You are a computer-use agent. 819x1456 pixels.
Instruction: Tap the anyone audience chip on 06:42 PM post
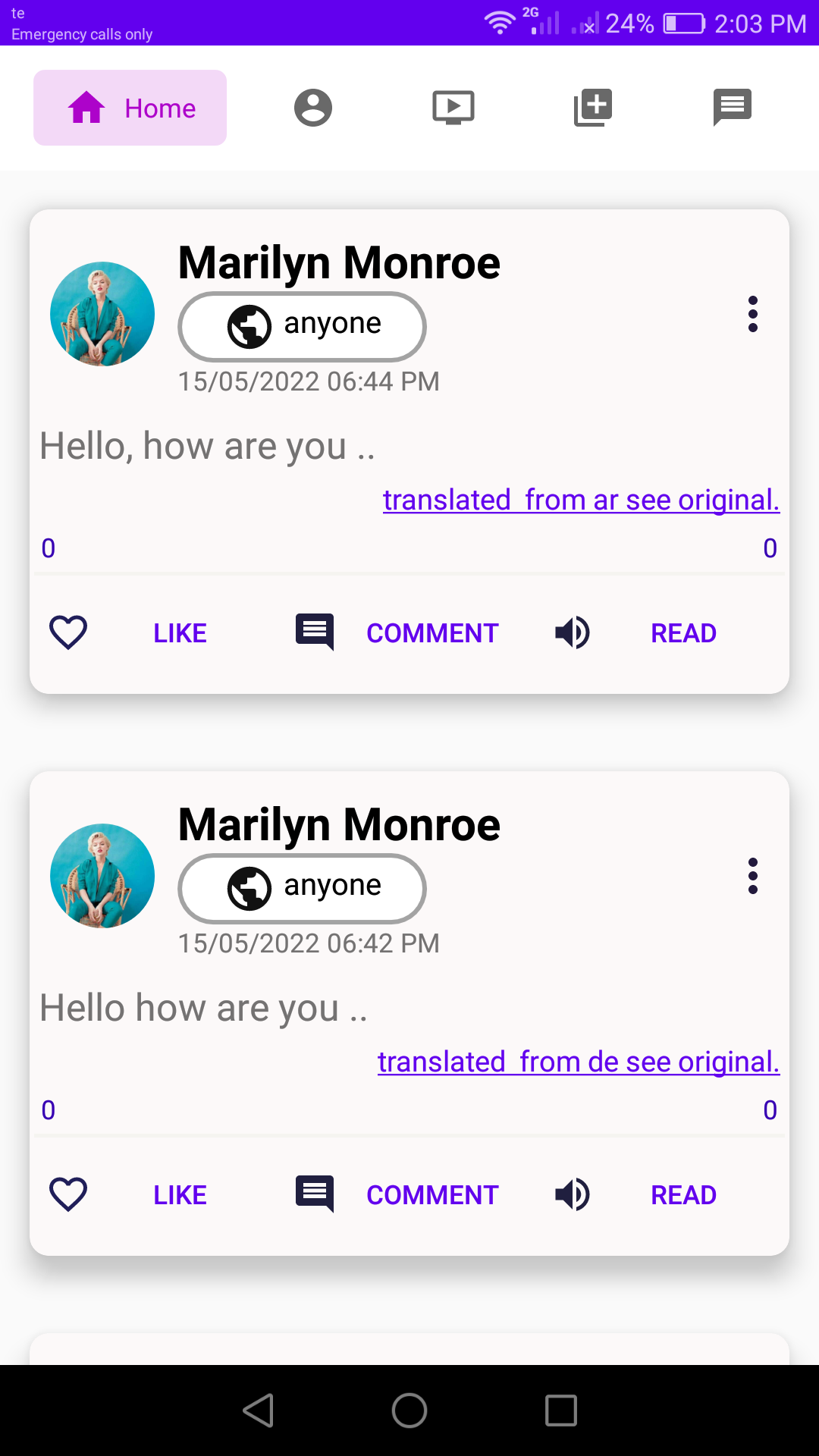pyautogui.click(x=302, y=888)
